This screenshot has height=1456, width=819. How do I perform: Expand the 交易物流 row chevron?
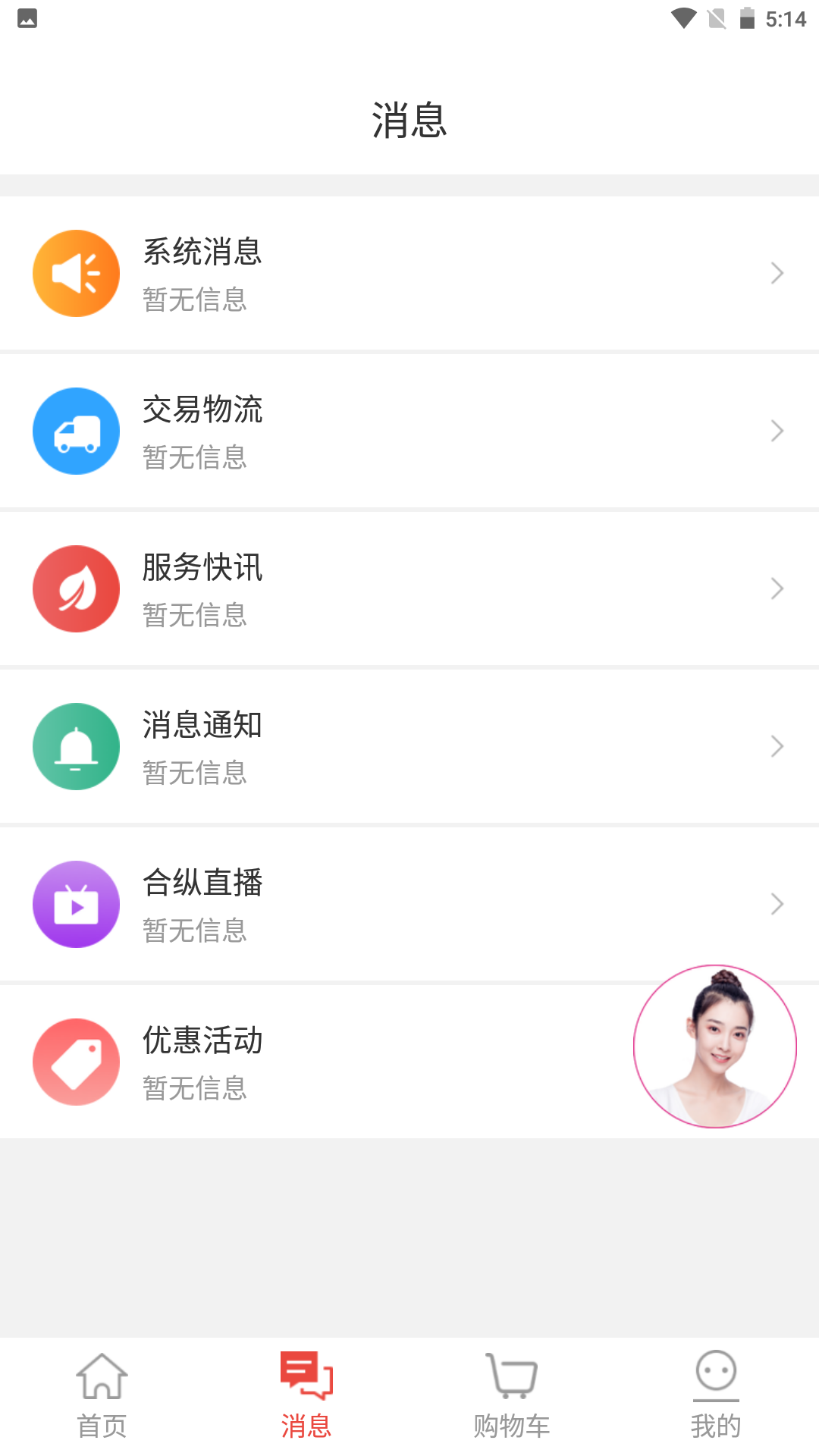[777, 431]
